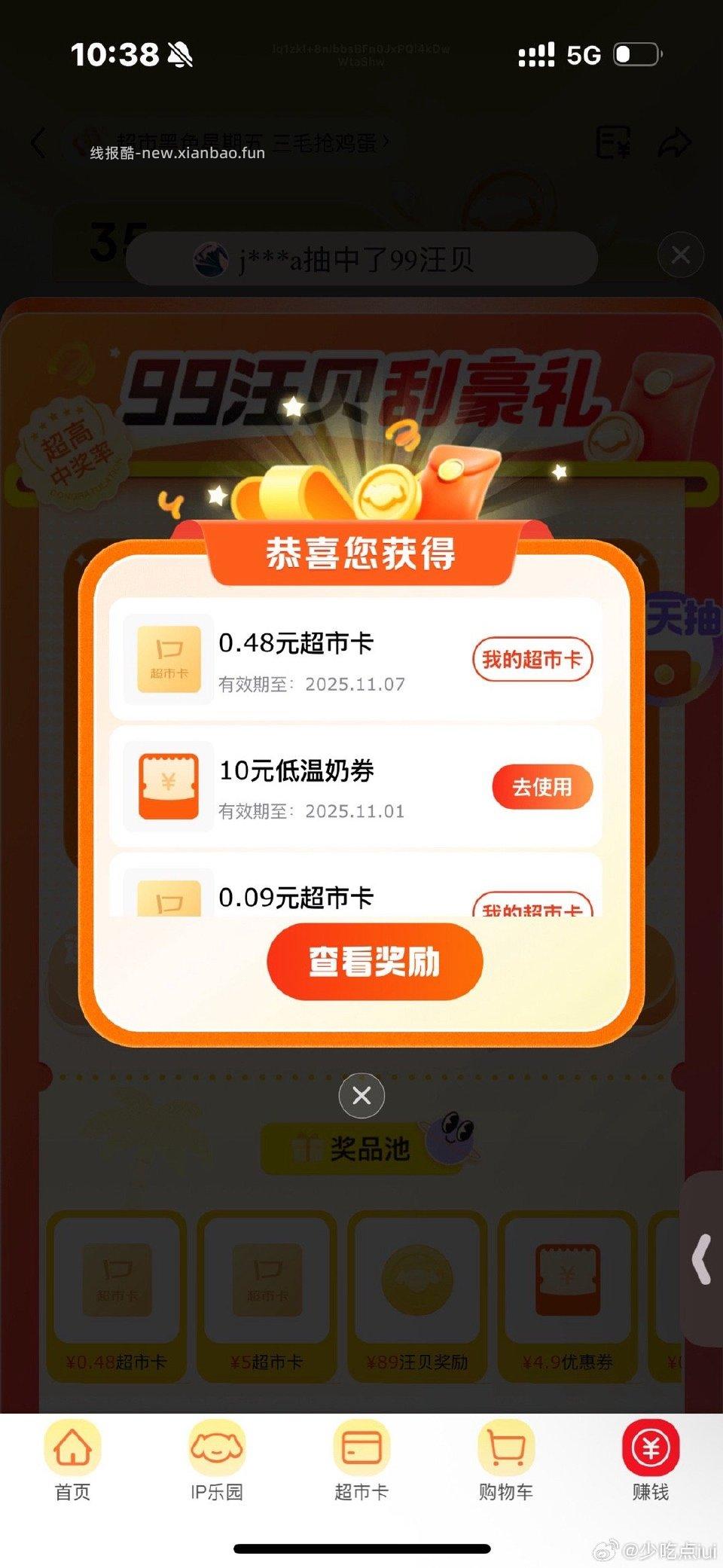Tap the 查看奖励 reward button
Viewport: 723px width, 1568px height.
pyautogui.click(x=374, y=962)
